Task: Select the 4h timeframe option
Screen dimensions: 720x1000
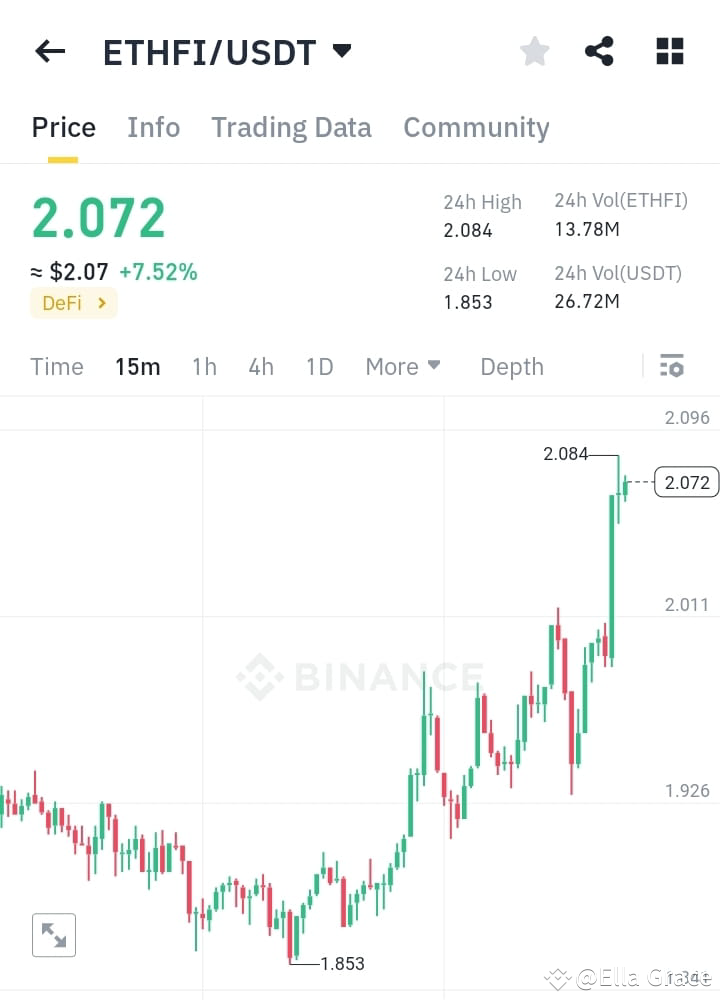Action: point(261,366)
